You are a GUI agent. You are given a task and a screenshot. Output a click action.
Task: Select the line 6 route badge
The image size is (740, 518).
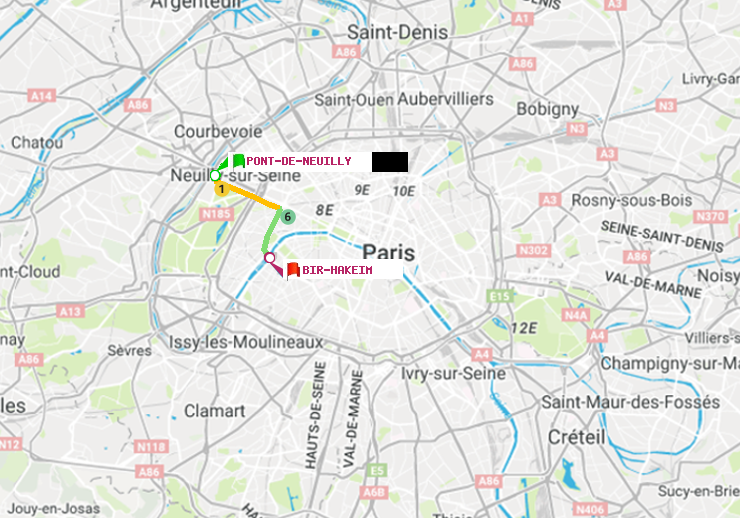click(287, 217)
